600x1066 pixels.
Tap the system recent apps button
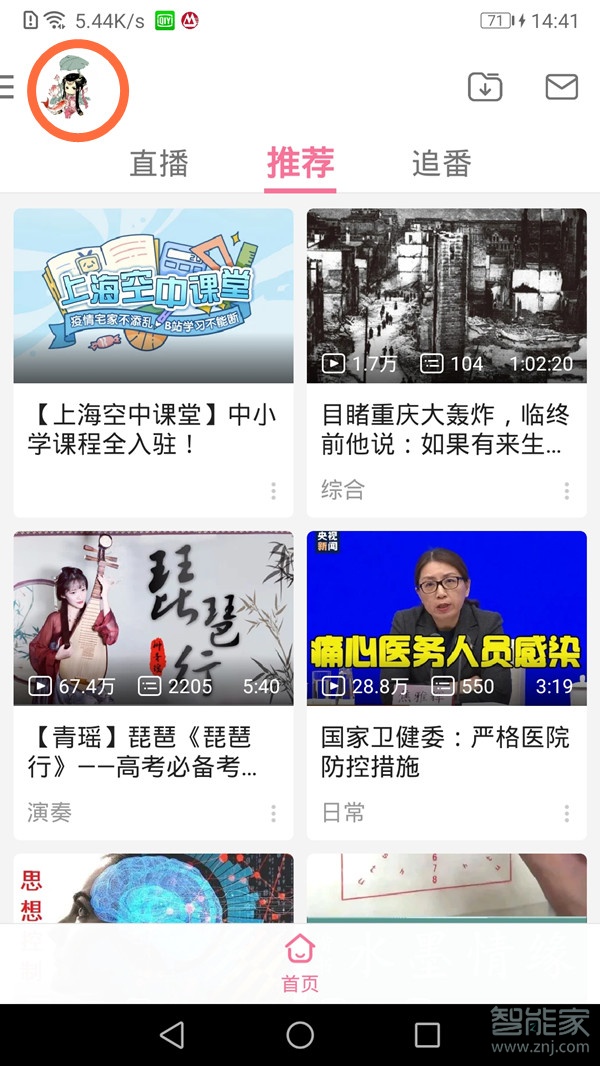pos(427,1035)
